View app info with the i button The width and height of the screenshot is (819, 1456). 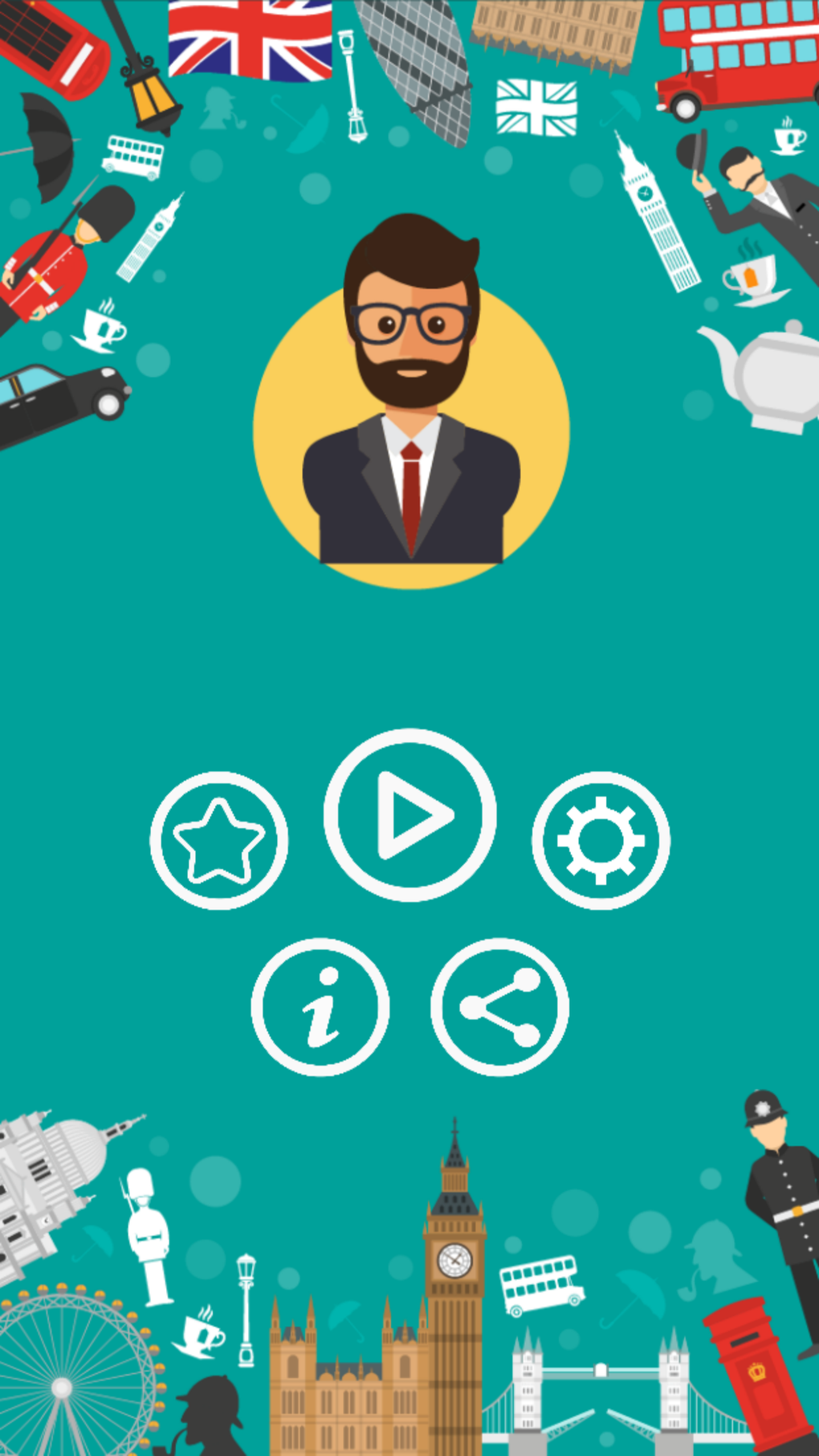tap(320, 1006)
